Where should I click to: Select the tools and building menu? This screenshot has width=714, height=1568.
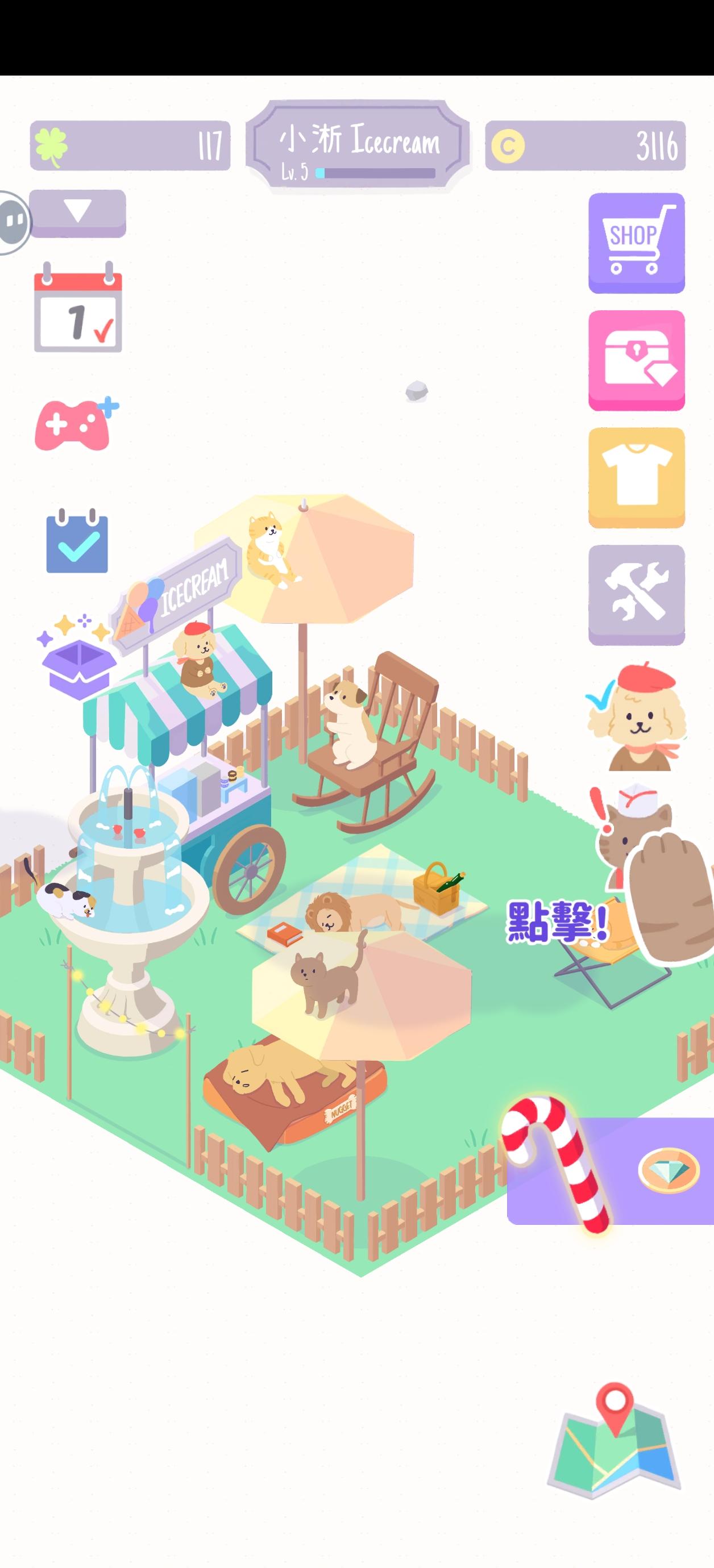point(636,594)
